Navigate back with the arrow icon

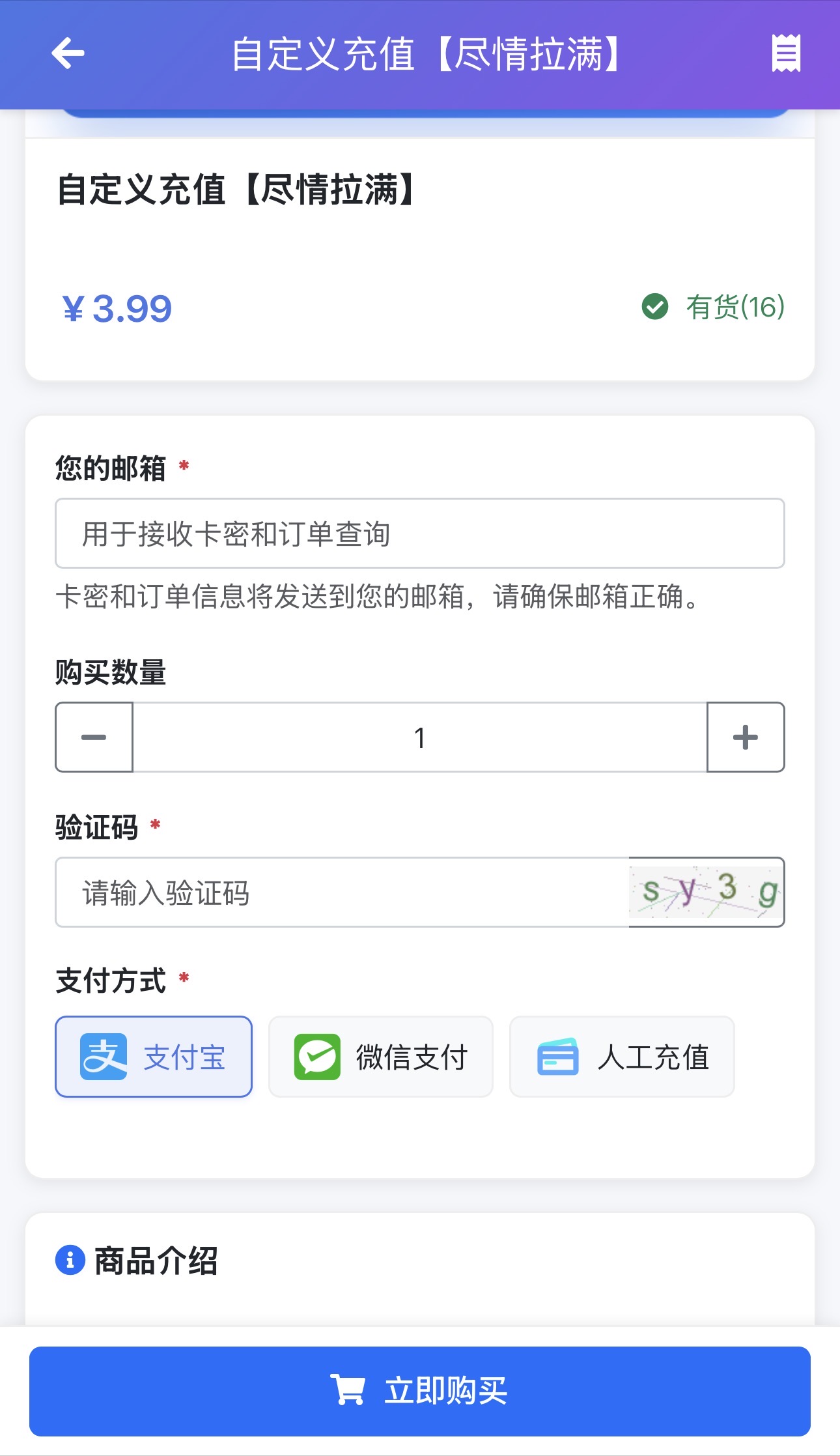pyautogui.click(x=68, y=55)
